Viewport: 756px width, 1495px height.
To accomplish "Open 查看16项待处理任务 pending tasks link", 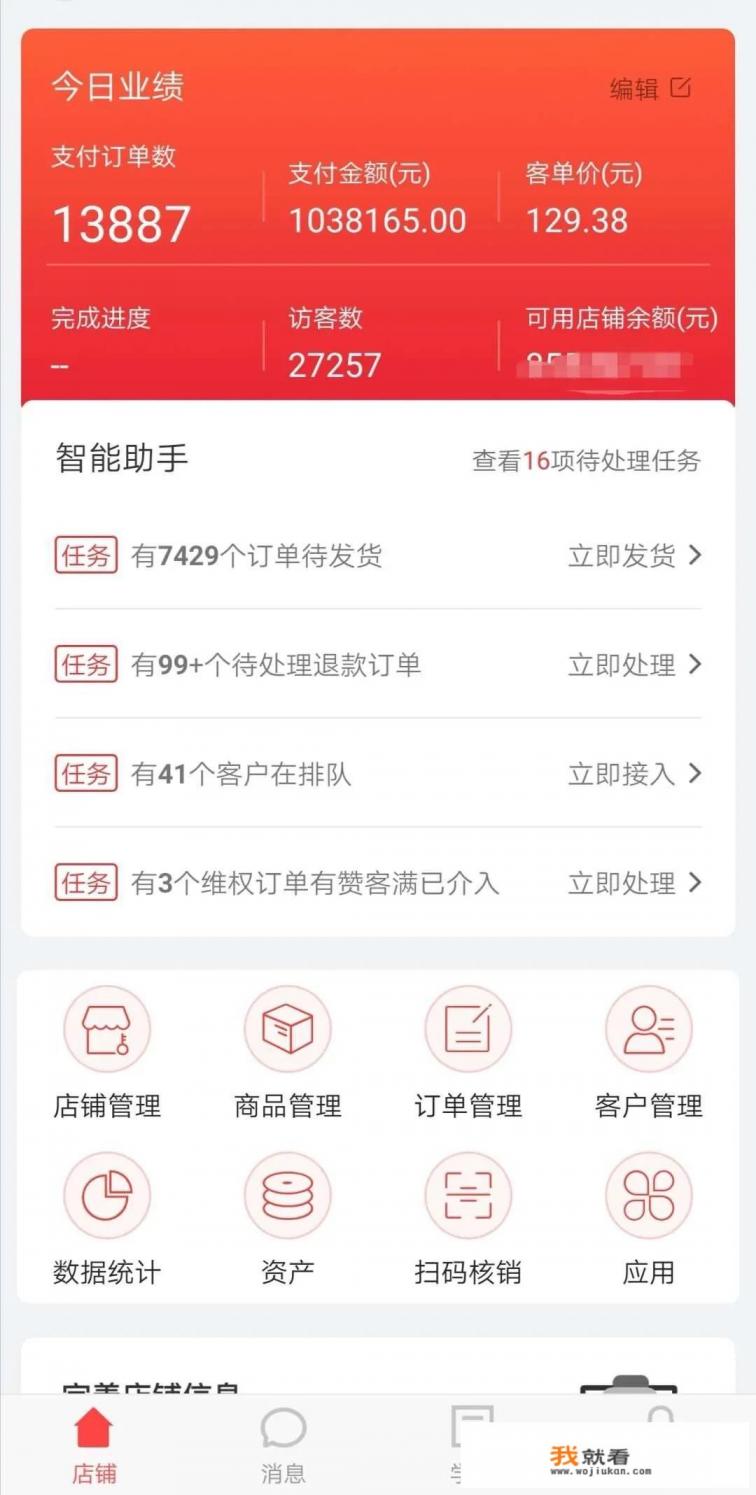I will 586,461.
